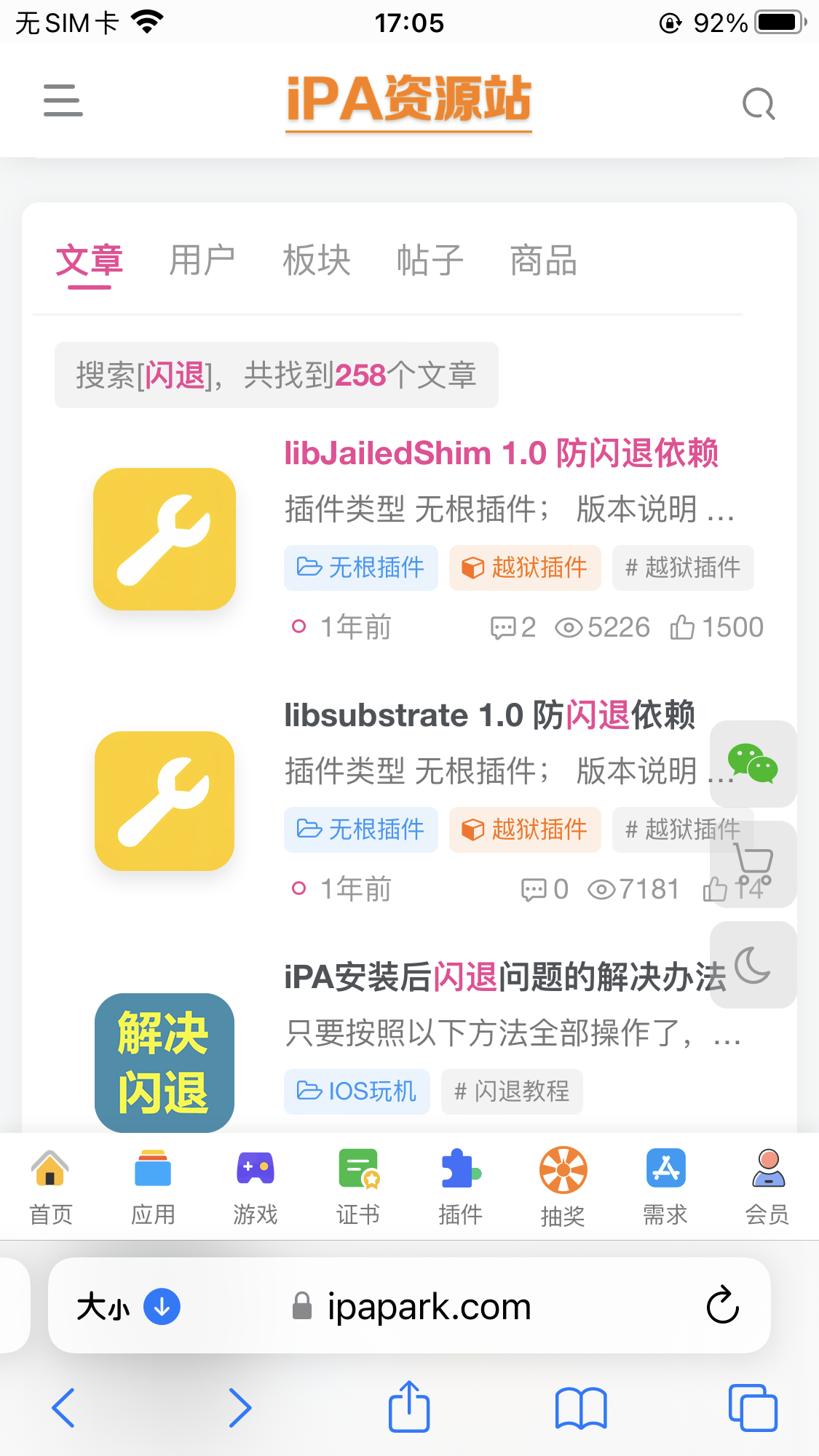The width and height of the screenshot is (819, 1456).
Task: Open the search magnifier icon
Action: click(759, 103)
